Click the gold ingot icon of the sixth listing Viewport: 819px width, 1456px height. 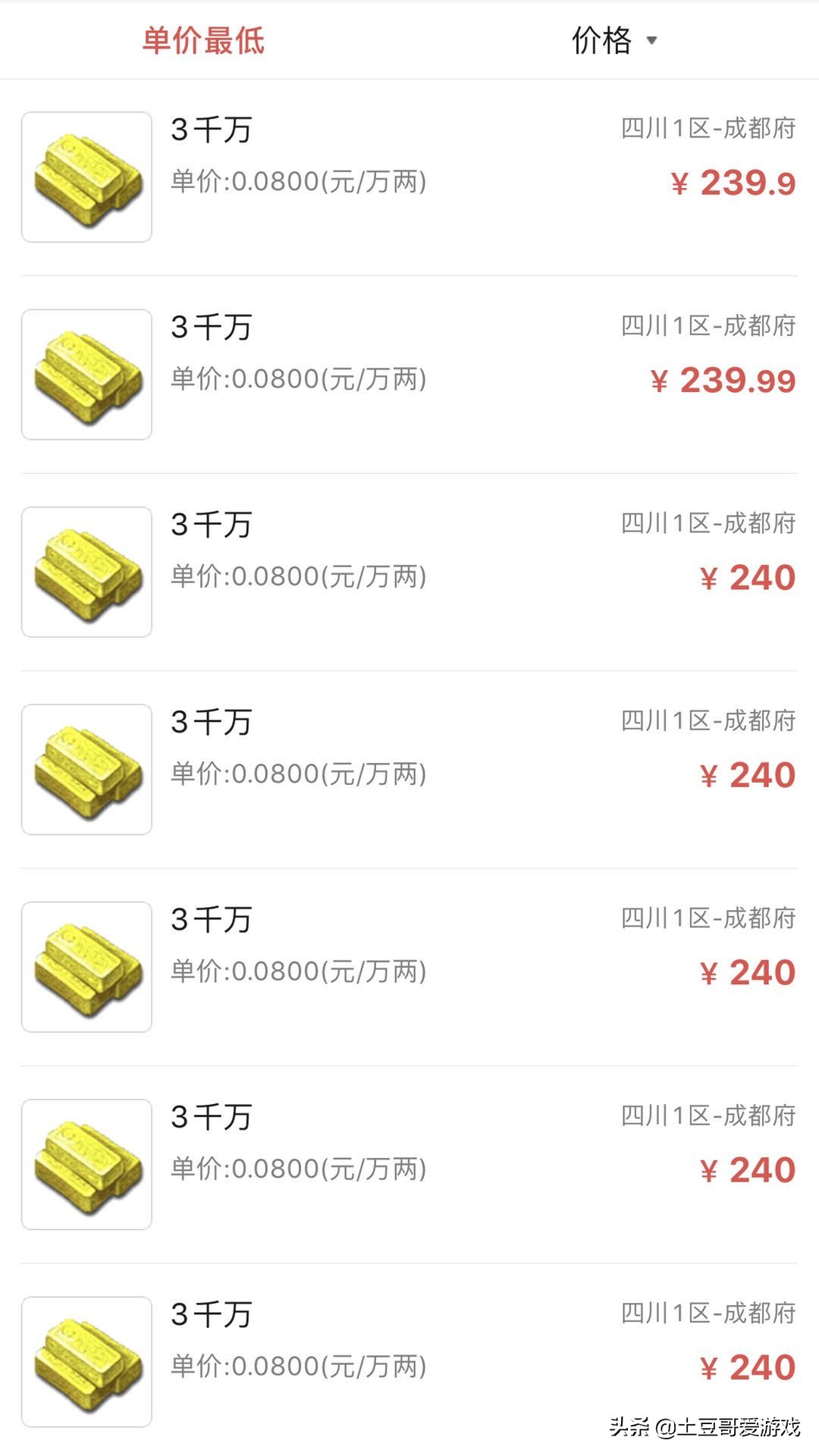coord(86,1164)
